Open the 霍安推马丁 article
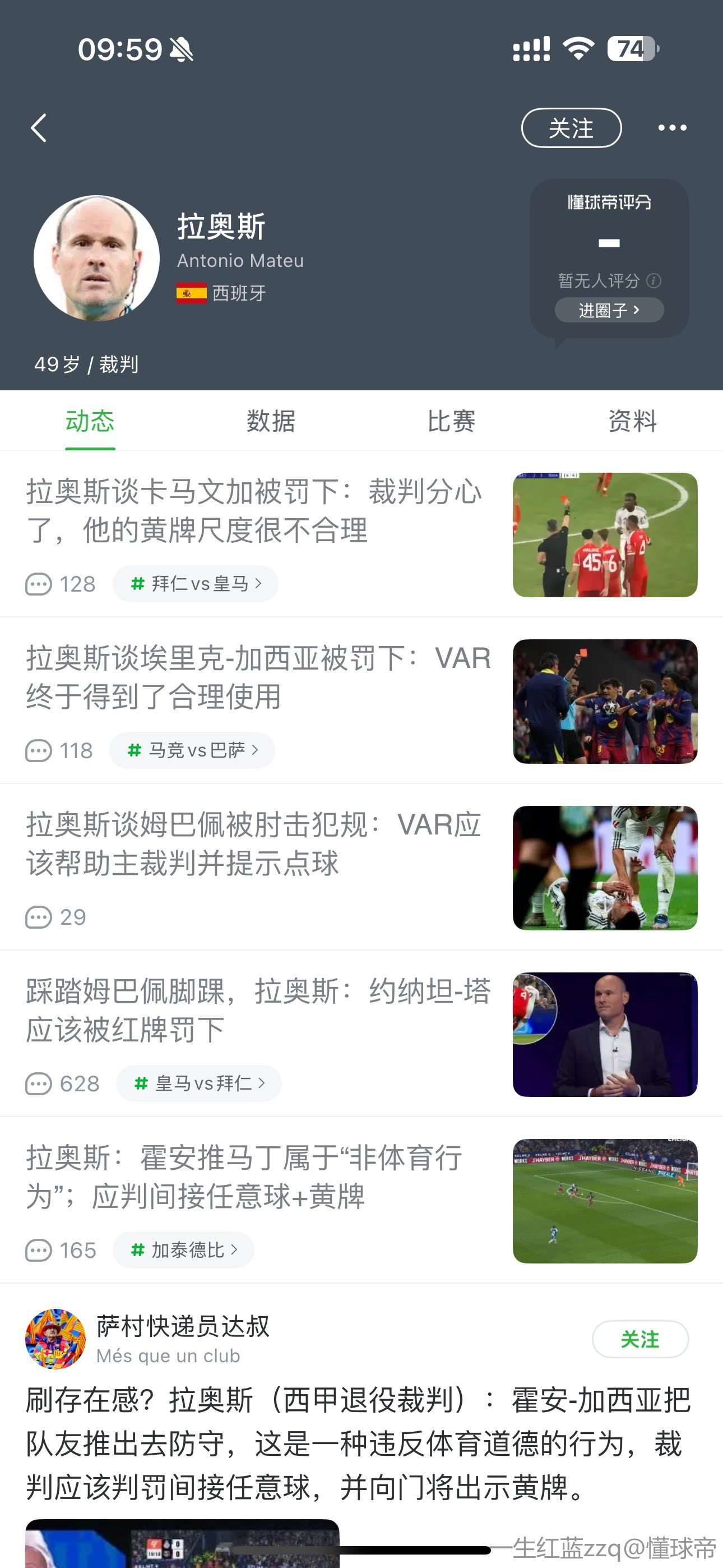 (x=243, y=1177)
